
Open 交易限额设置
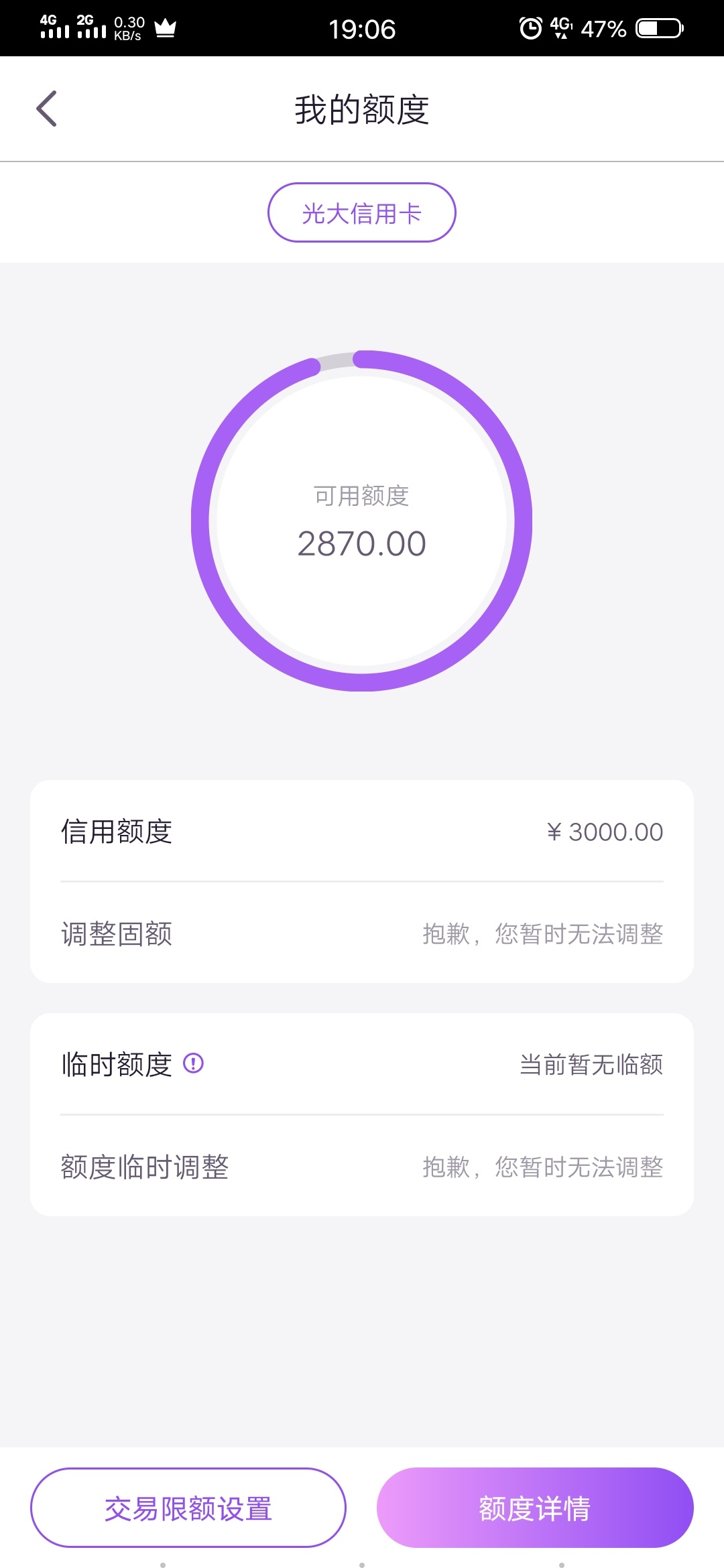coord(188,1508)
